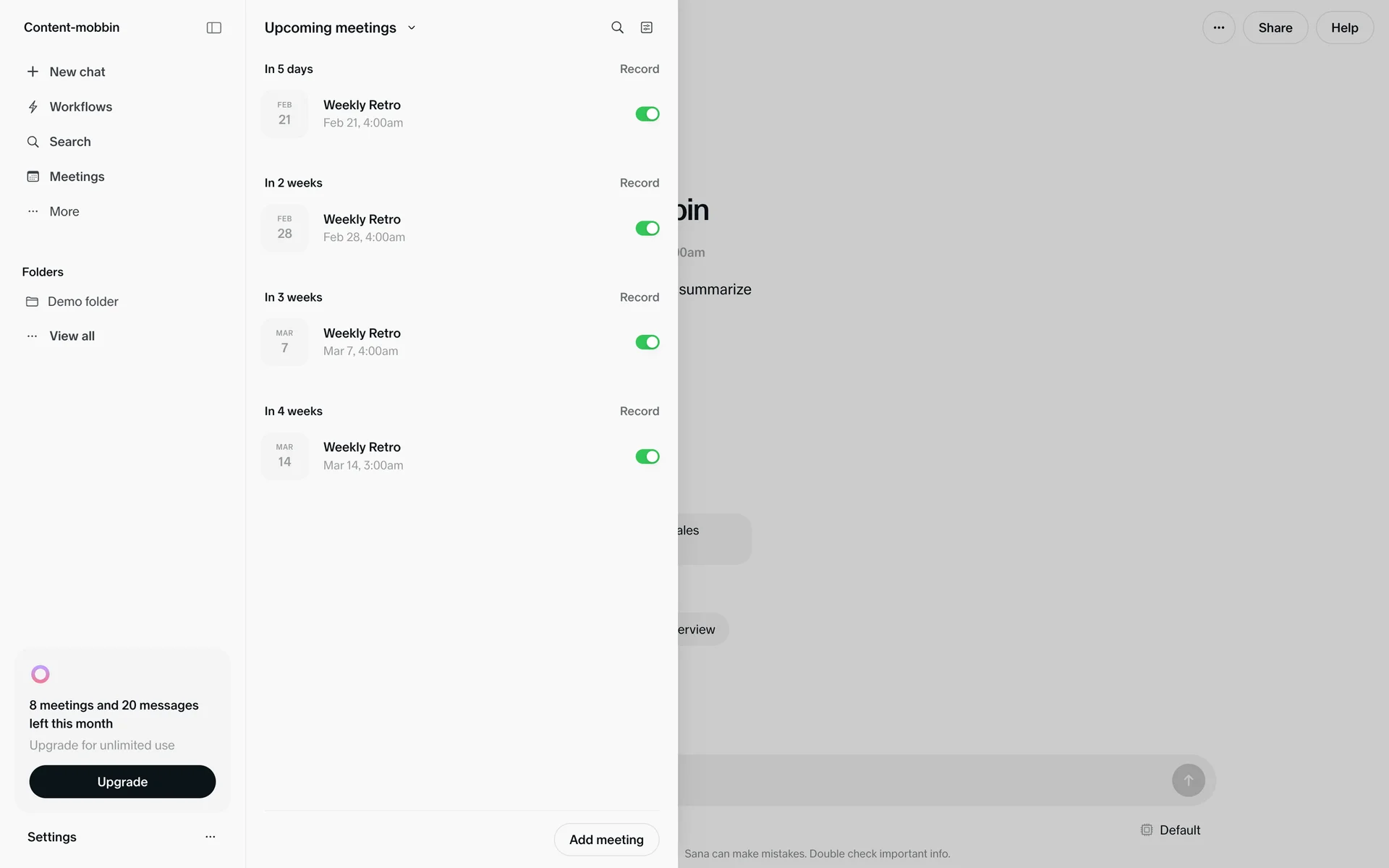Add a new meeting
Screen dimensions: 1389x868
(x=606, y=840)
